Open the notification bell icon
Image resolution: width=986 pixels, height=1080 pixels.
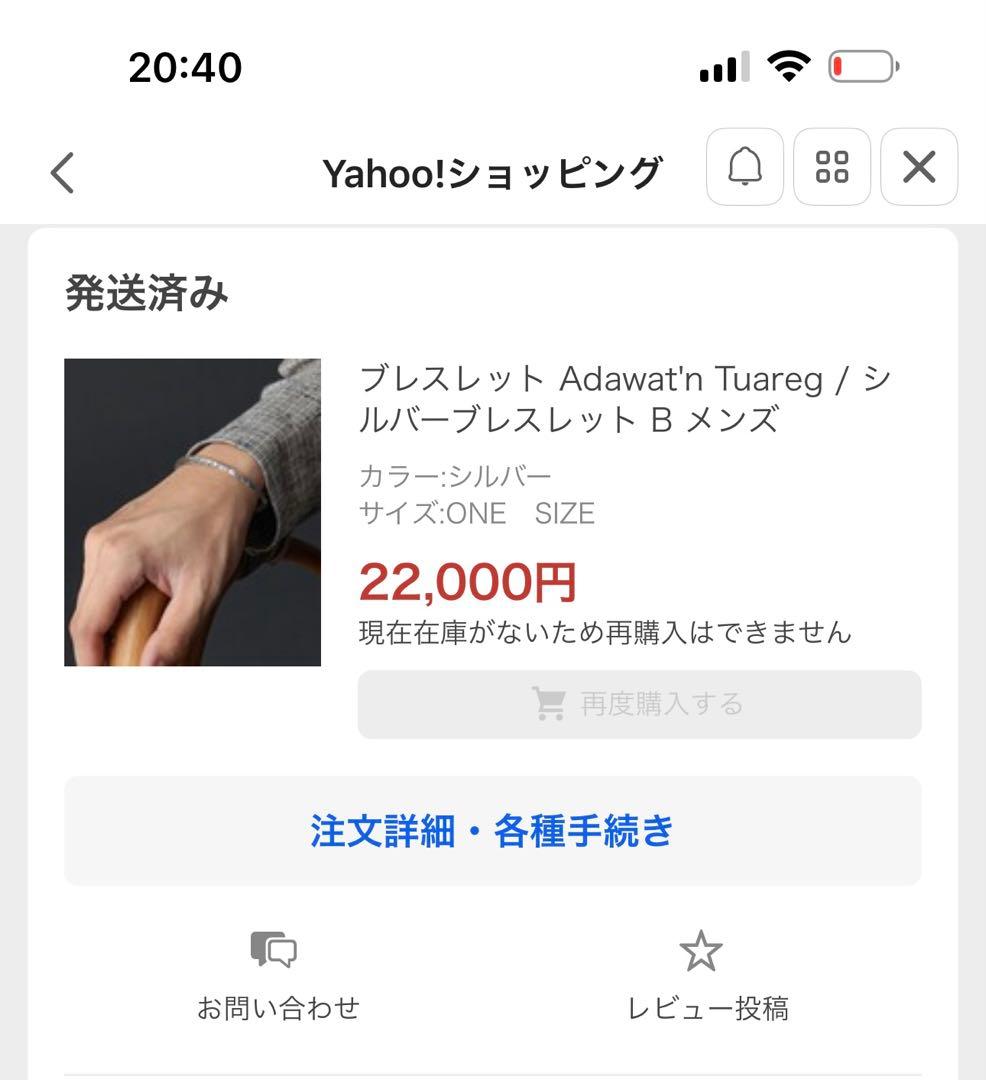744,168
